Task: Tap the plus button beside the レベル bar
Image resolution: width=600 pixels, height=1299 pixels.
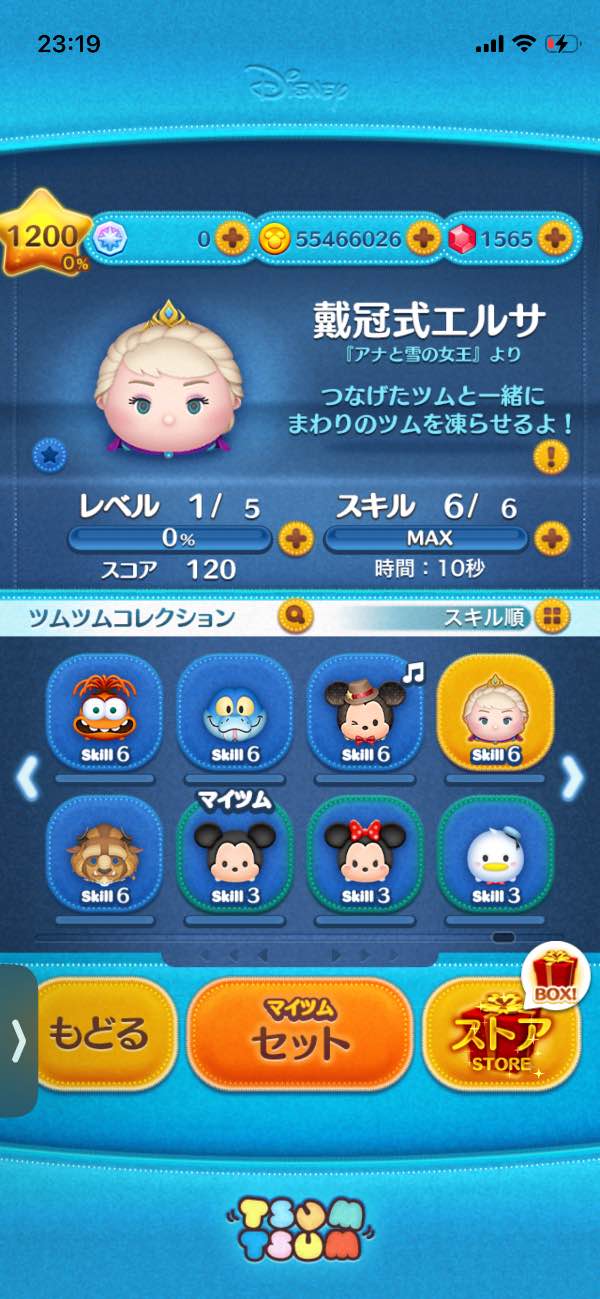Action: coord(295,539)
